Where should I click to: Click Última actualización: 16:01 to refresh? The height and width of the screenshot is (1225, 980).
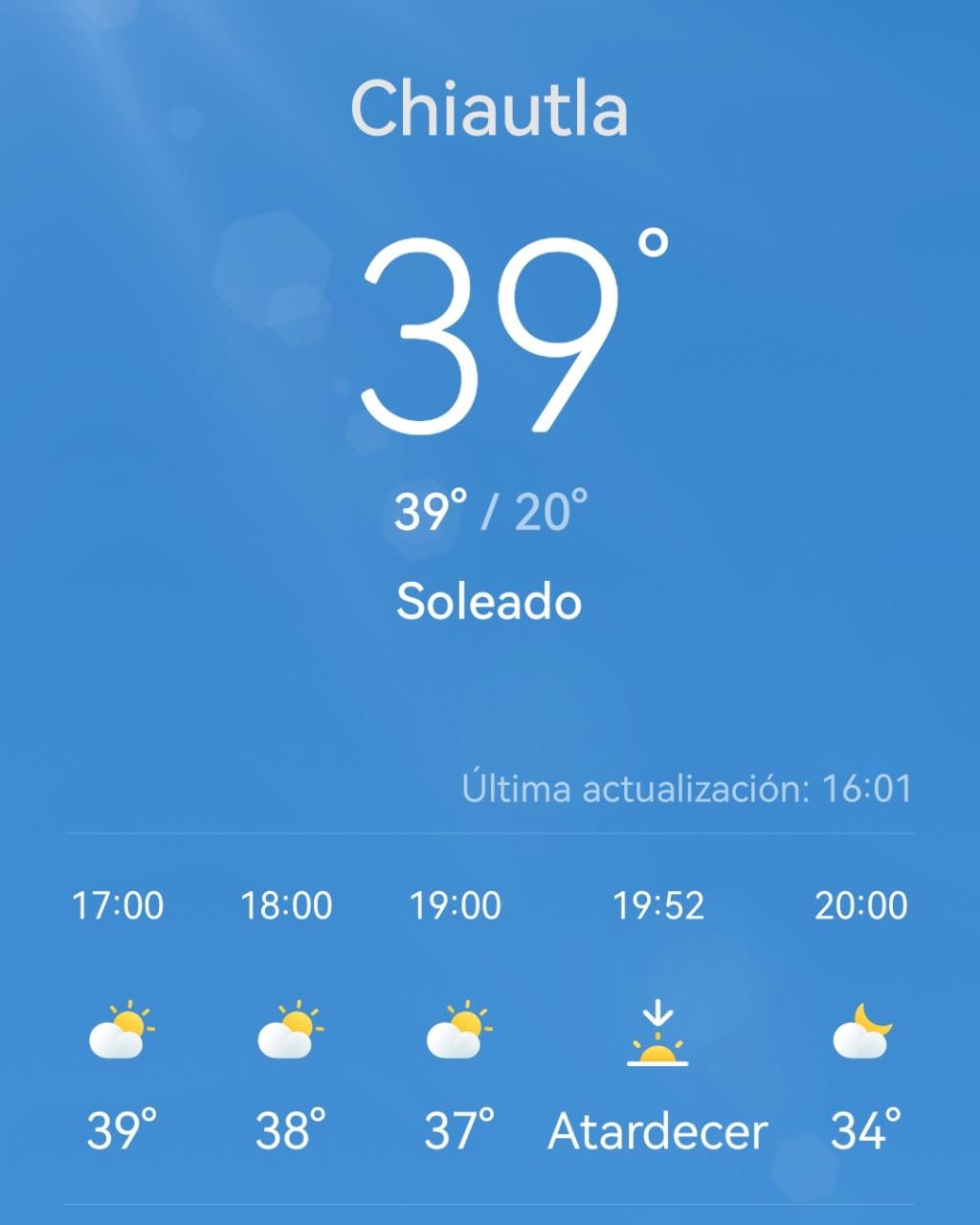tap(685, 788)
